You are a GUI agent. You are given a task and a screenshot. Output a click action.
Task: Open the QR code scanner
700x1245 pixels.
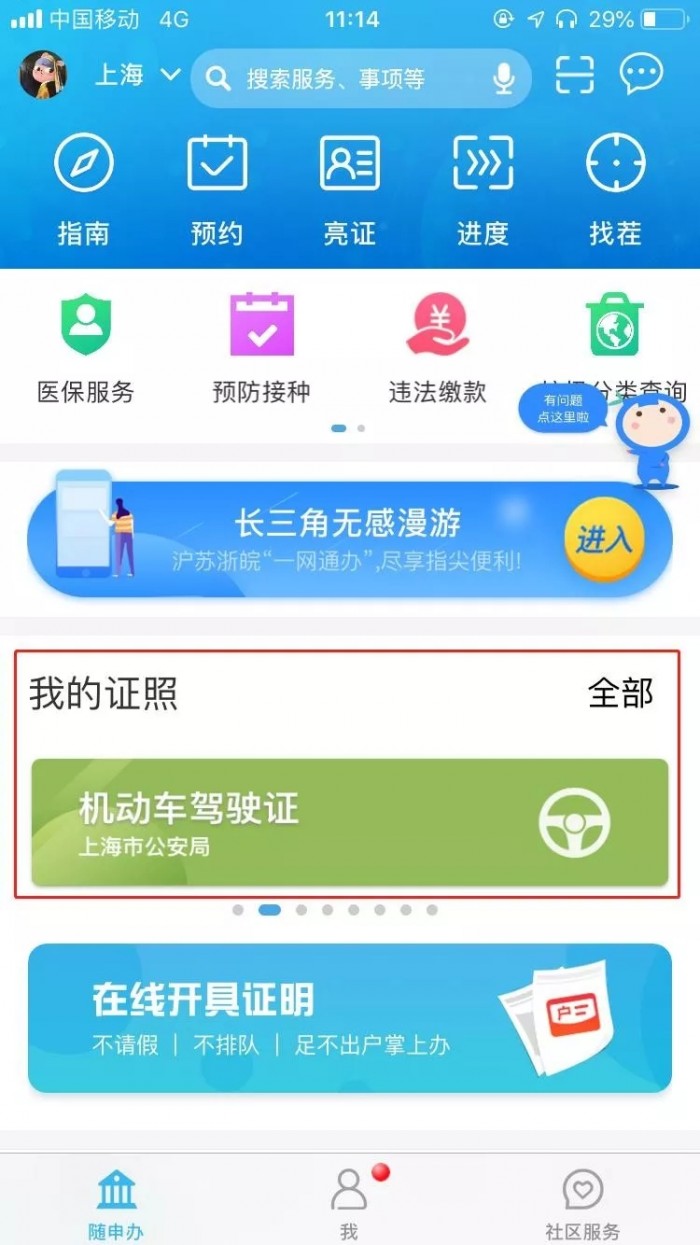(x=574, y=75)
